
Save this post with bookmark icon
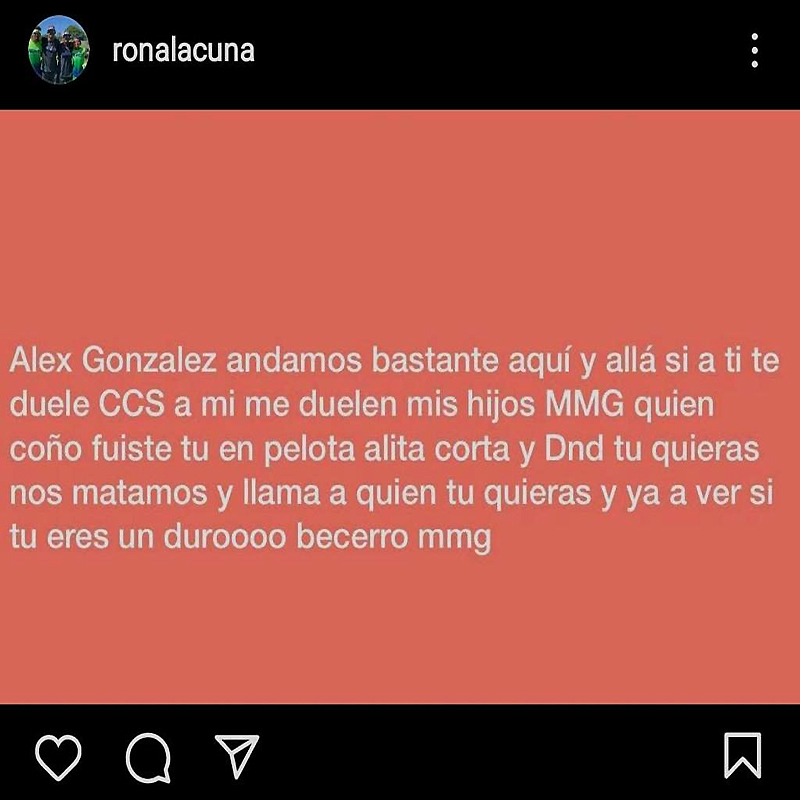pos(742,757)
